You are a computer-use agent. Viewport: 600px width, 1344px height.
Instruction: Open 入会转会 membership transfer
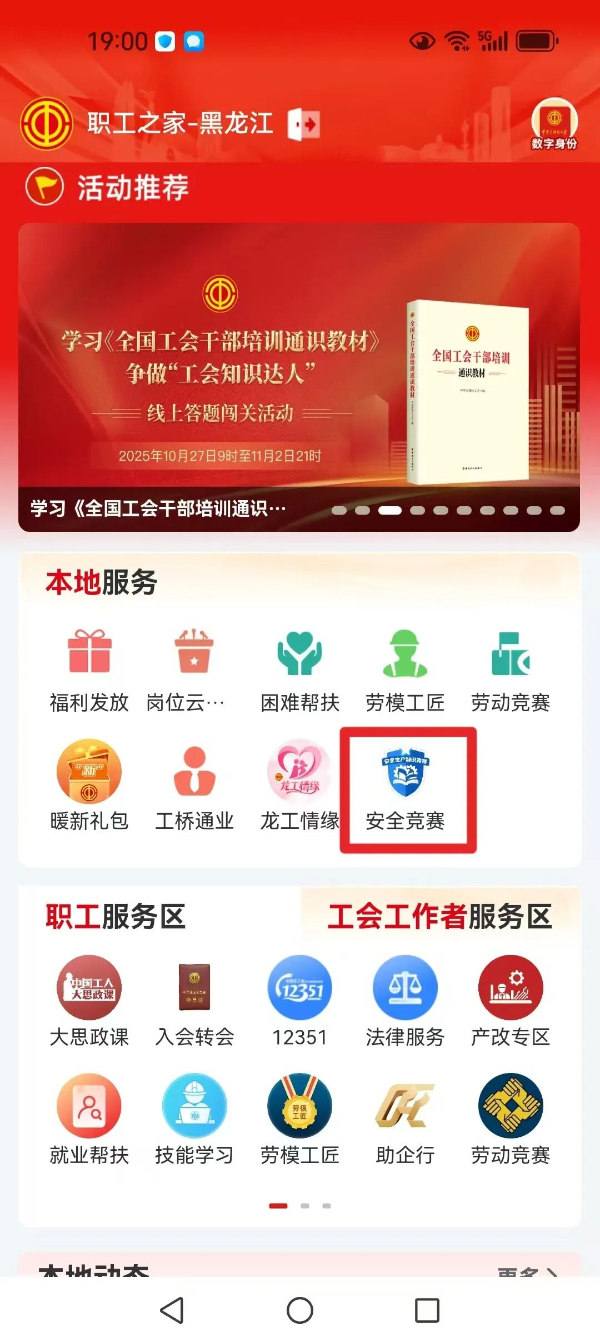coord(195,1002)
